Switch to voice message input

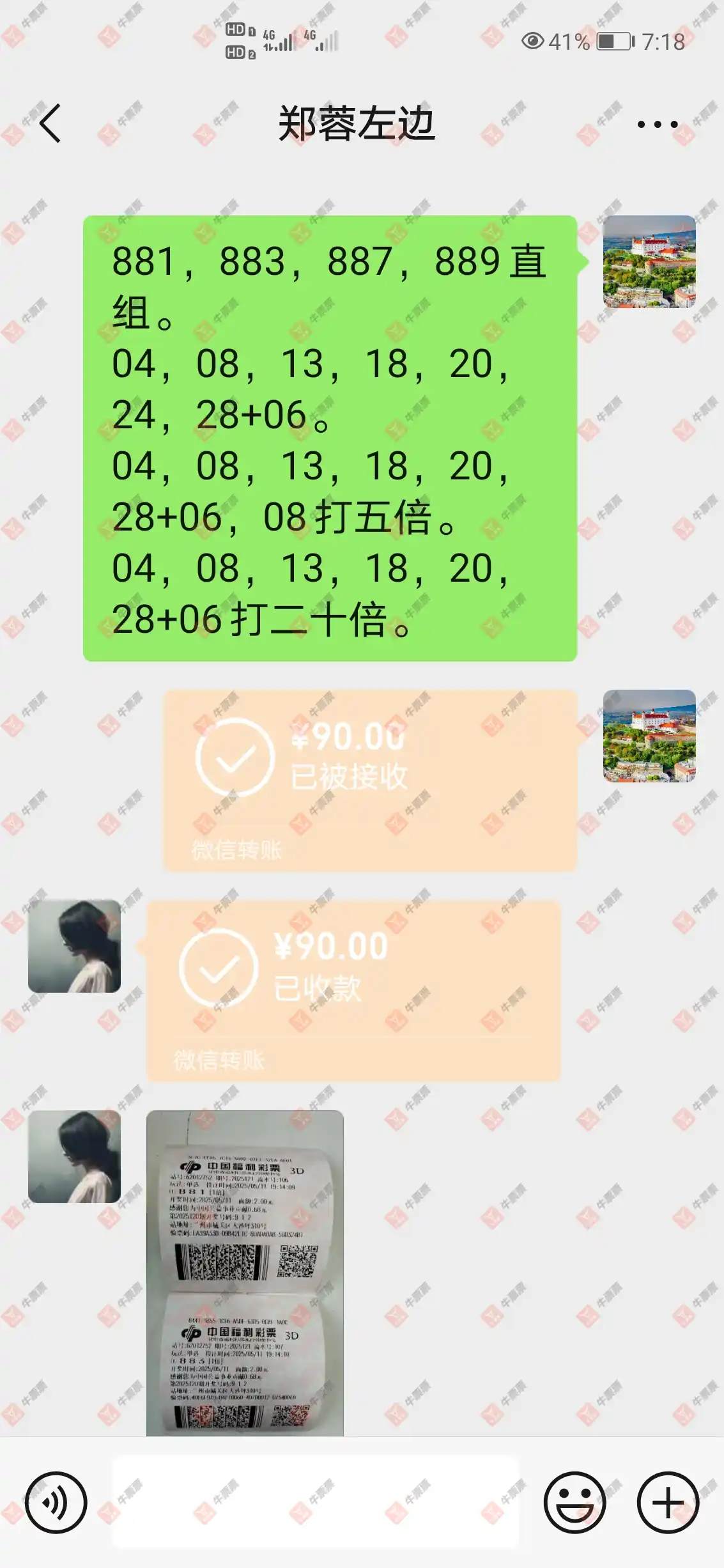pyautogui.click(x=56, y=1502)
